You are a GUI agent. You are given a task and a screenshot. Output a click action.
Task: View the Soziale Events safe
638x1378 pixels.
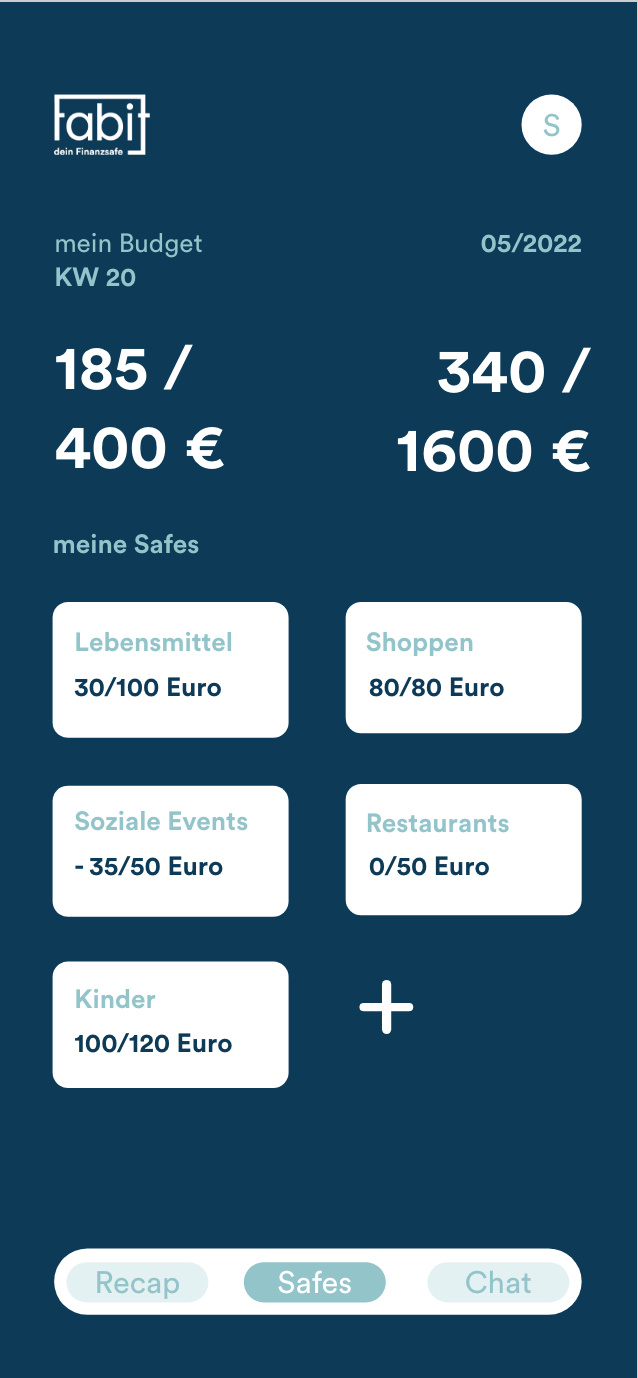[170, 850]
